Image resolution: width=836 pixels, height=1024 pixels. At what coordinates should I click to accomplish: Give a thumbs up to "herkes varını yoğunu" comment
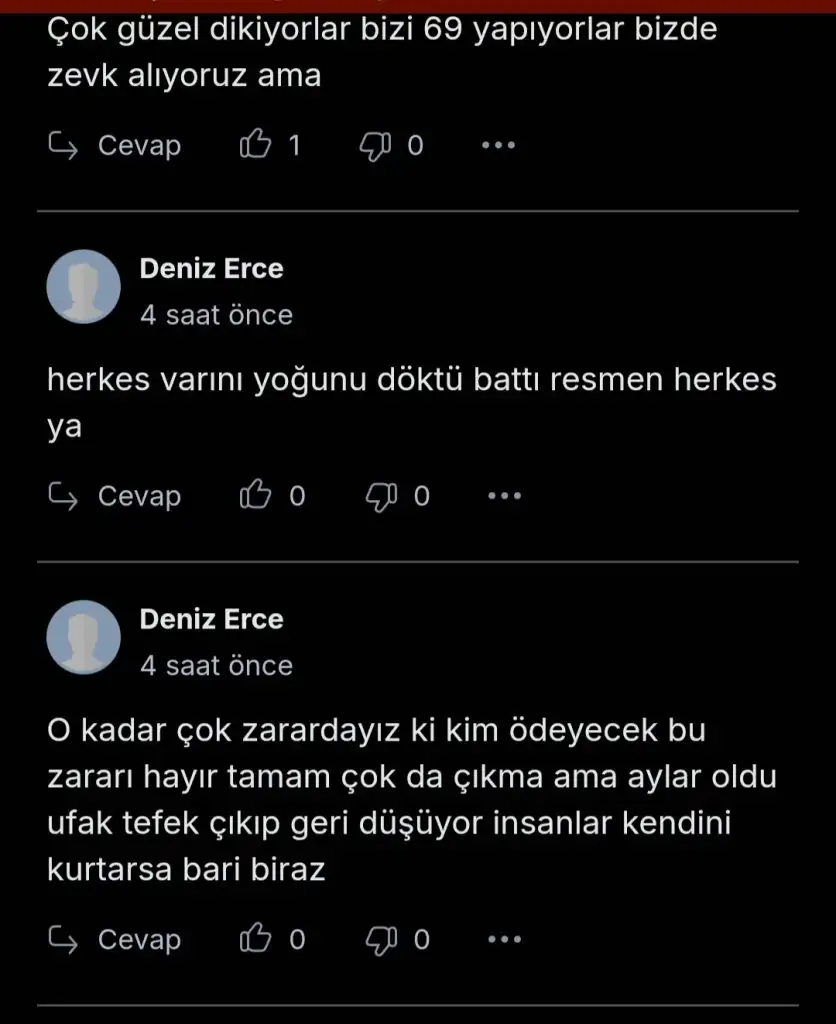tap(256, 496)
